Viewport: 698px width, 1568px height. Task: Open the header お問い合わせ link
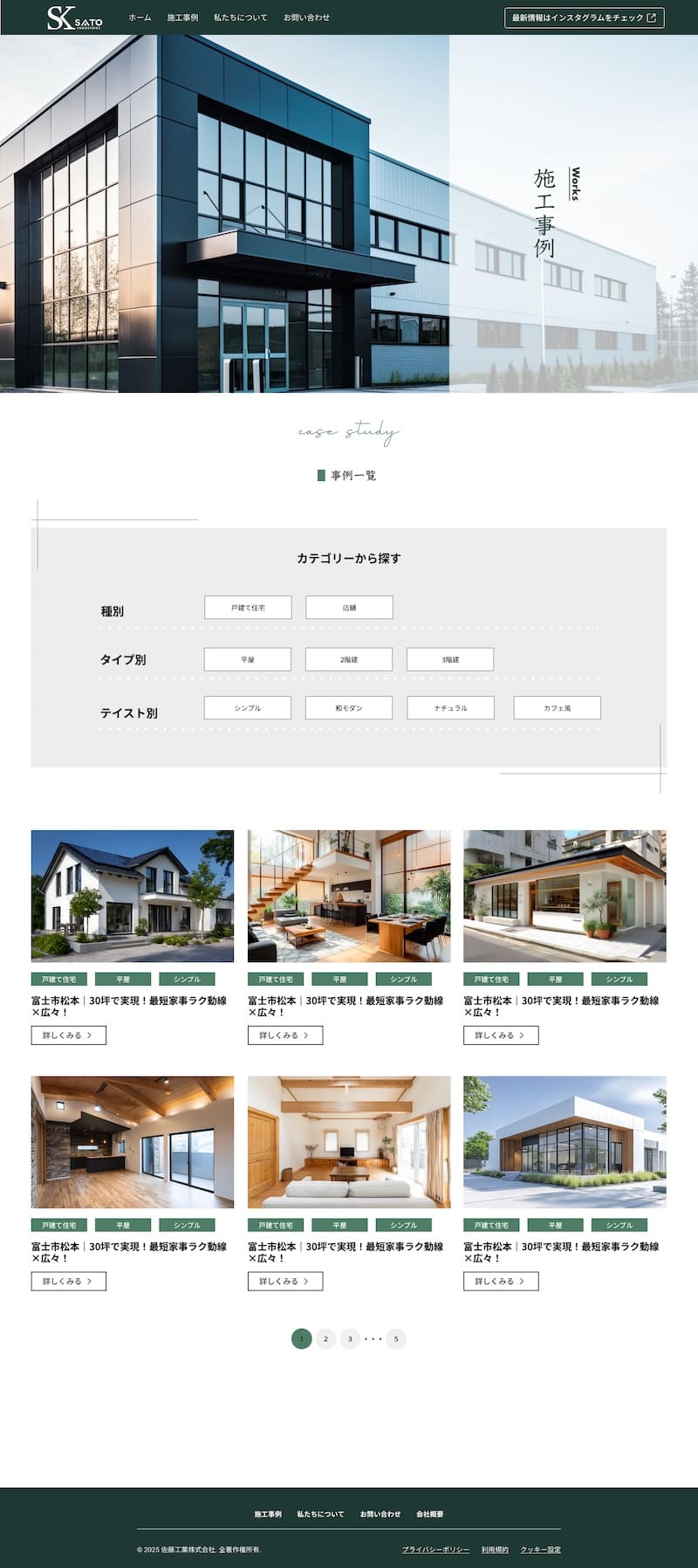tap(306, 17)
